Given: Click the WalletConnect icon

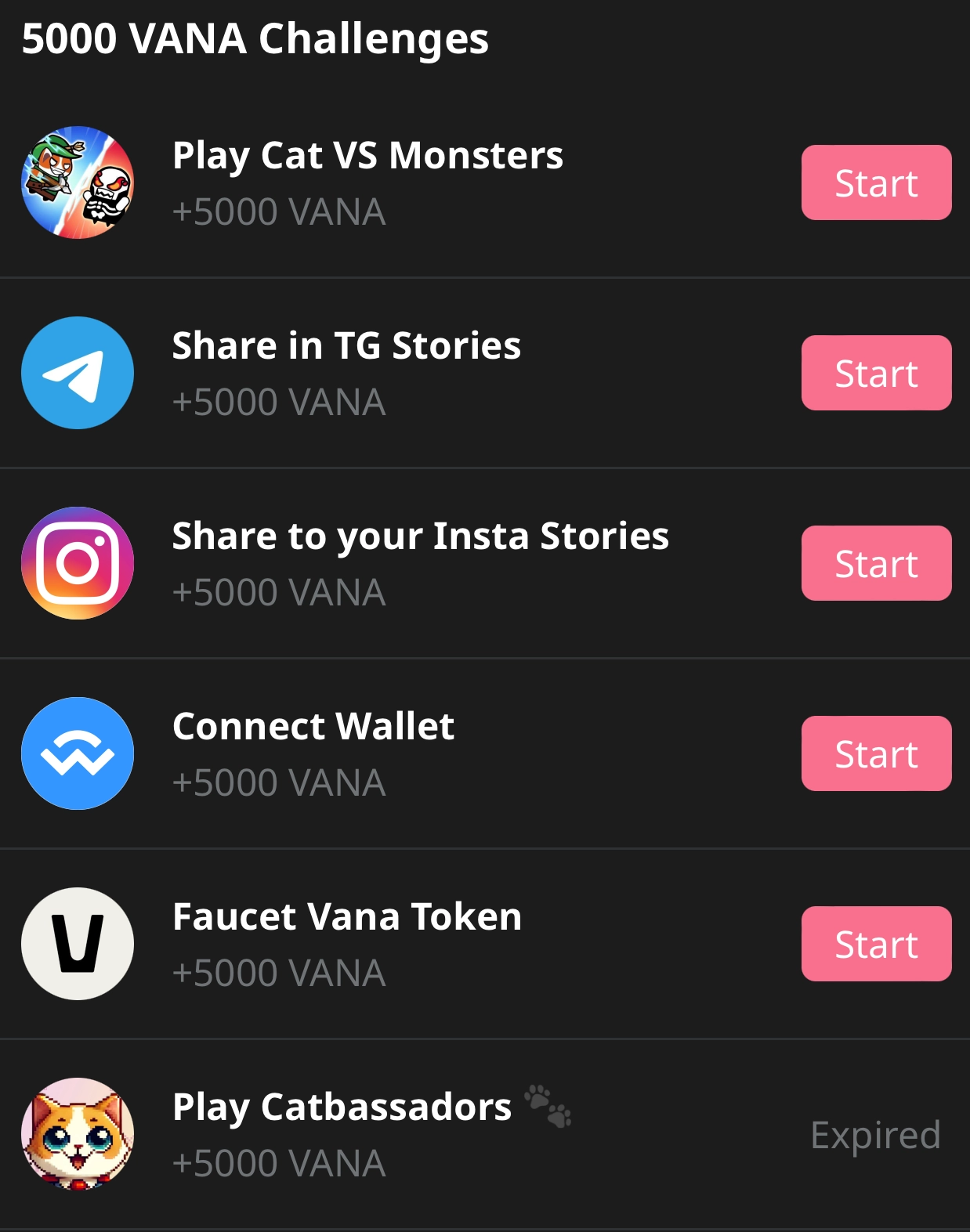Looking at the screenshot, I should tap(76, 753).
